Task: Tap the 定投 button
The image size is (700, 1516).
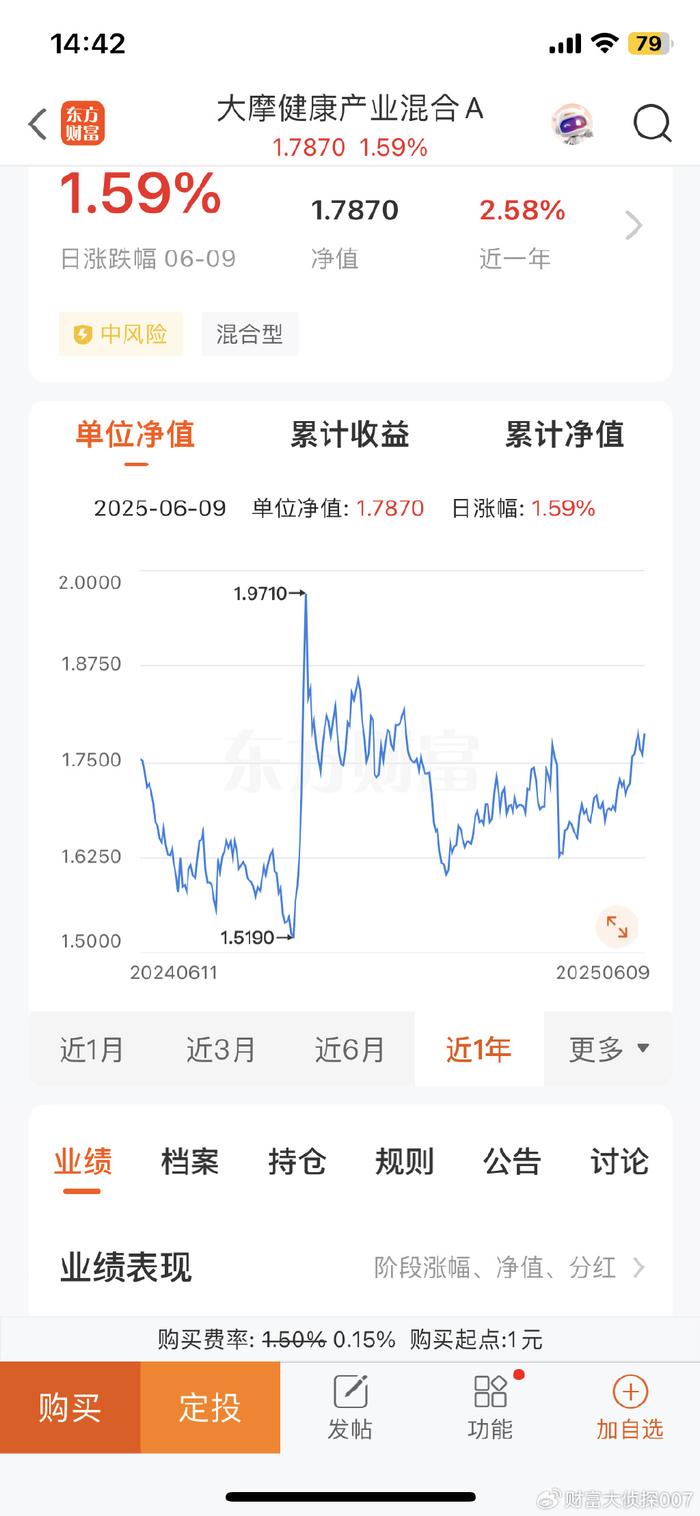Action: 210,1407
